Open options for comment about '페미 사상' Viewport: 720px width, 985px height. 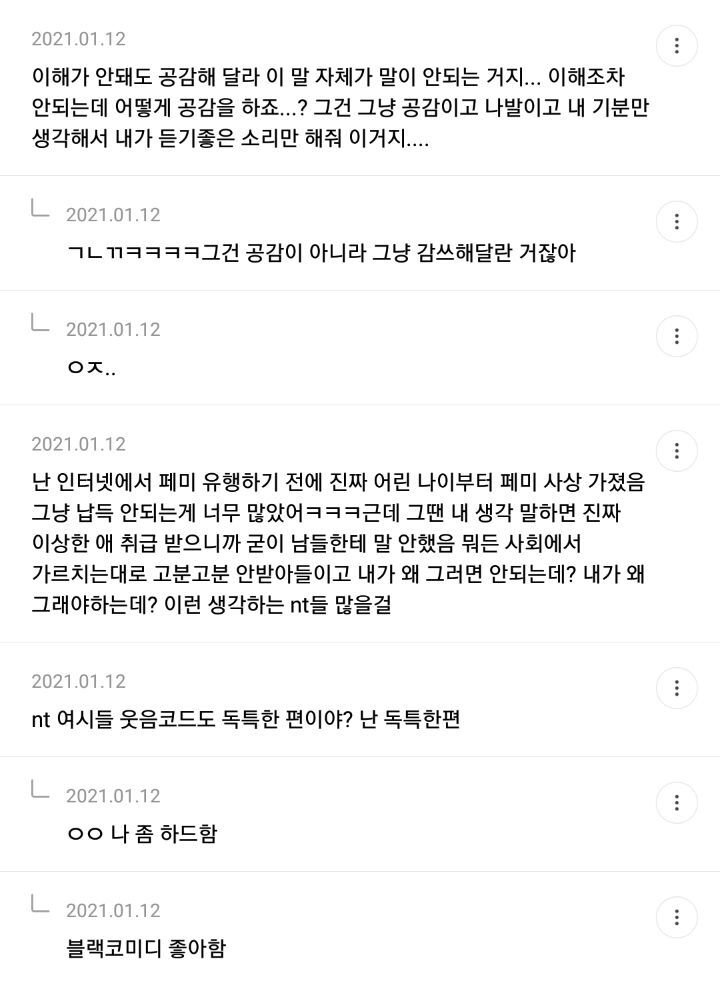tap(677, 451)
